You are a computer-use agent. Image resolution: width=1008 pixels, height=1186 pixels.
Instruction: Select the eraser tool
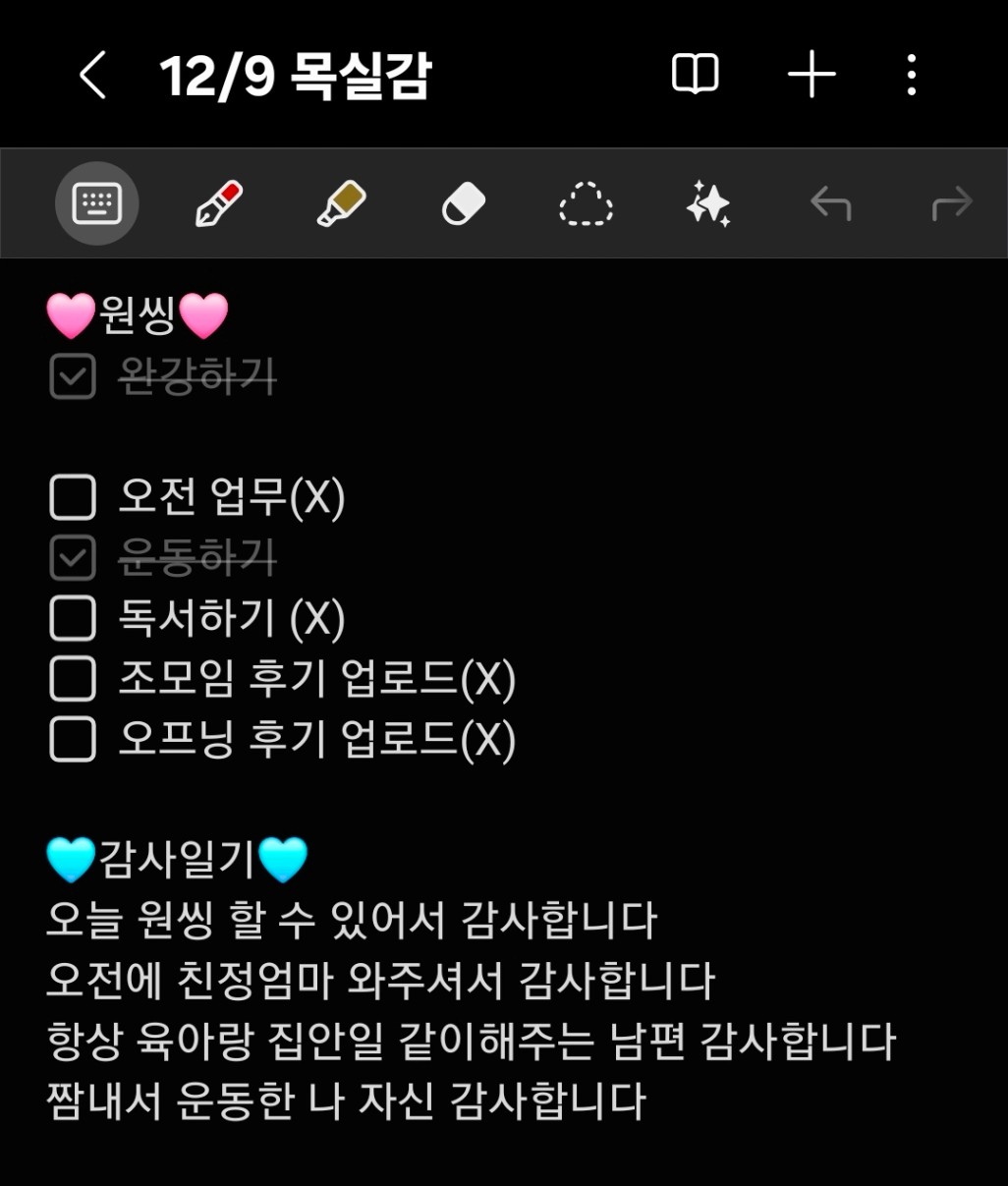tap(464, 204)
